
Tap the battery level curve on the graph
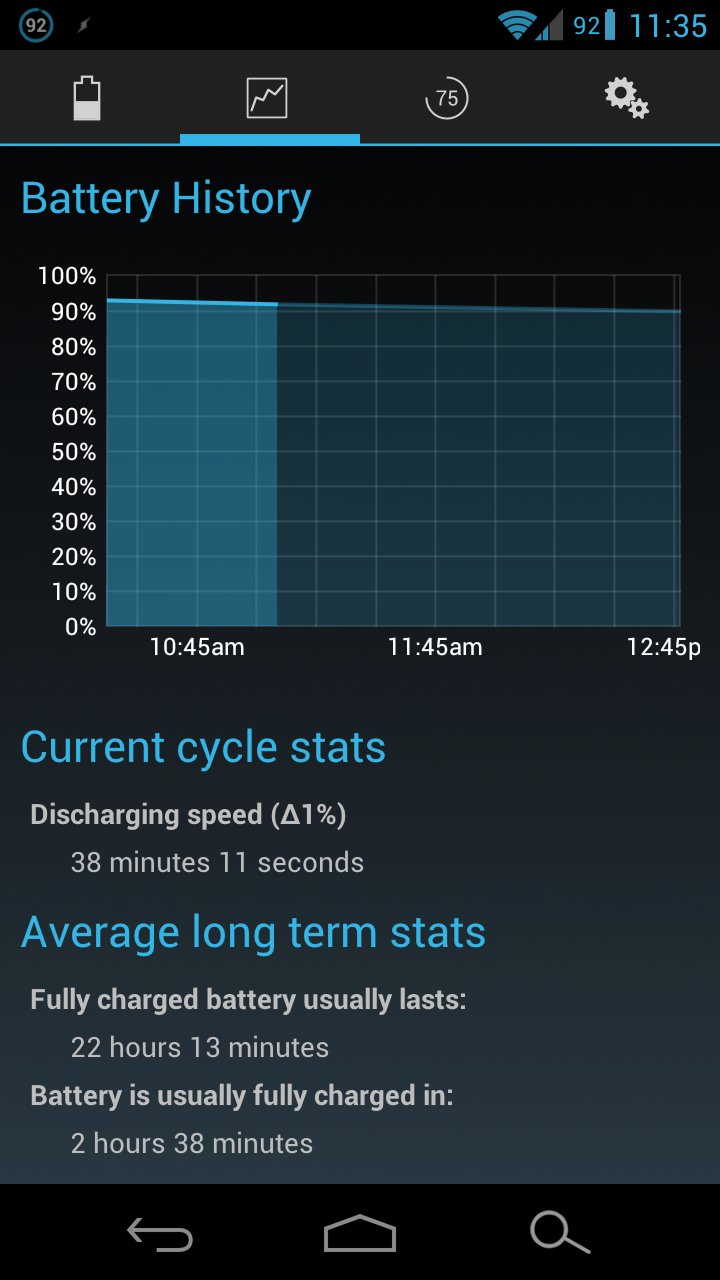pos(400,305)
